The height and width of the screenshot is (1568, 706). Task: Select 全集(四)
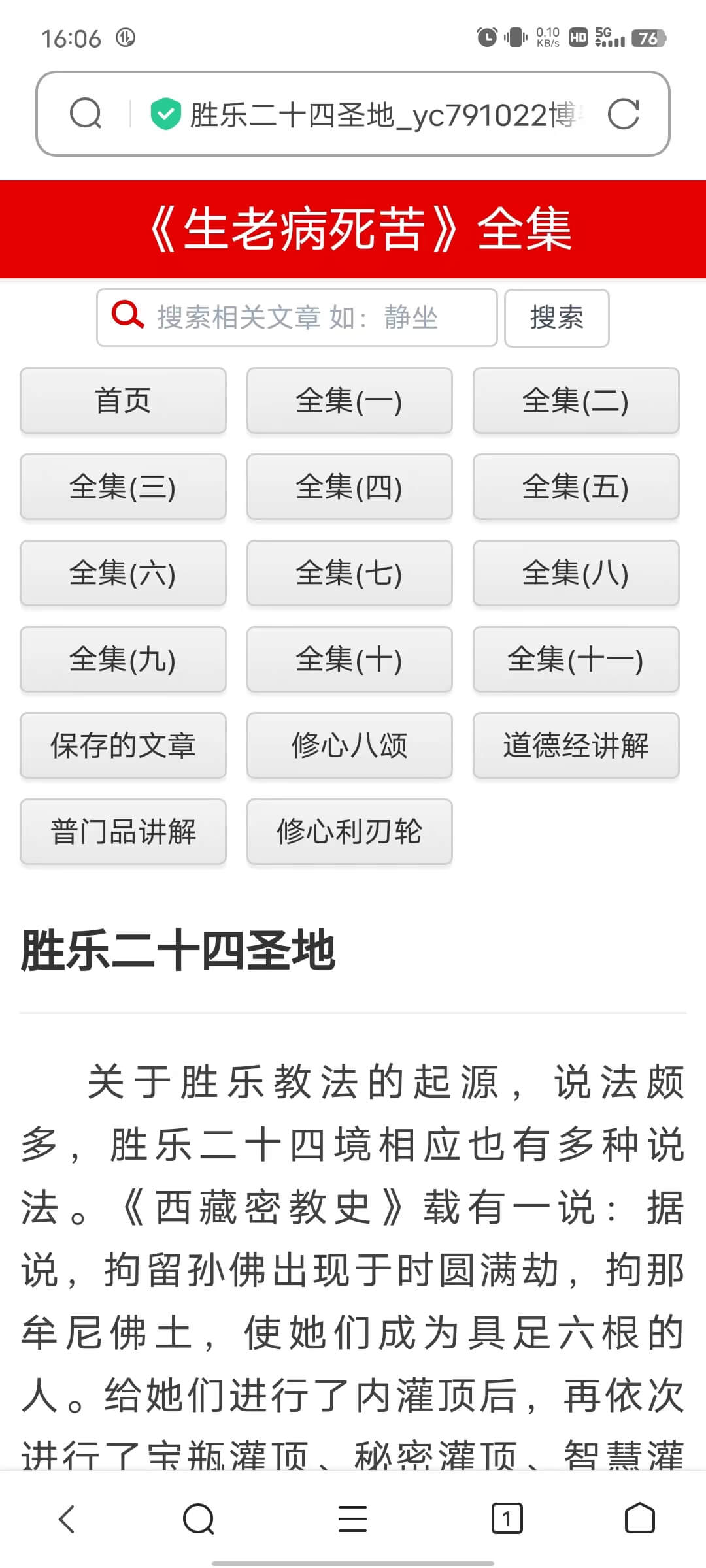[349, 487]
